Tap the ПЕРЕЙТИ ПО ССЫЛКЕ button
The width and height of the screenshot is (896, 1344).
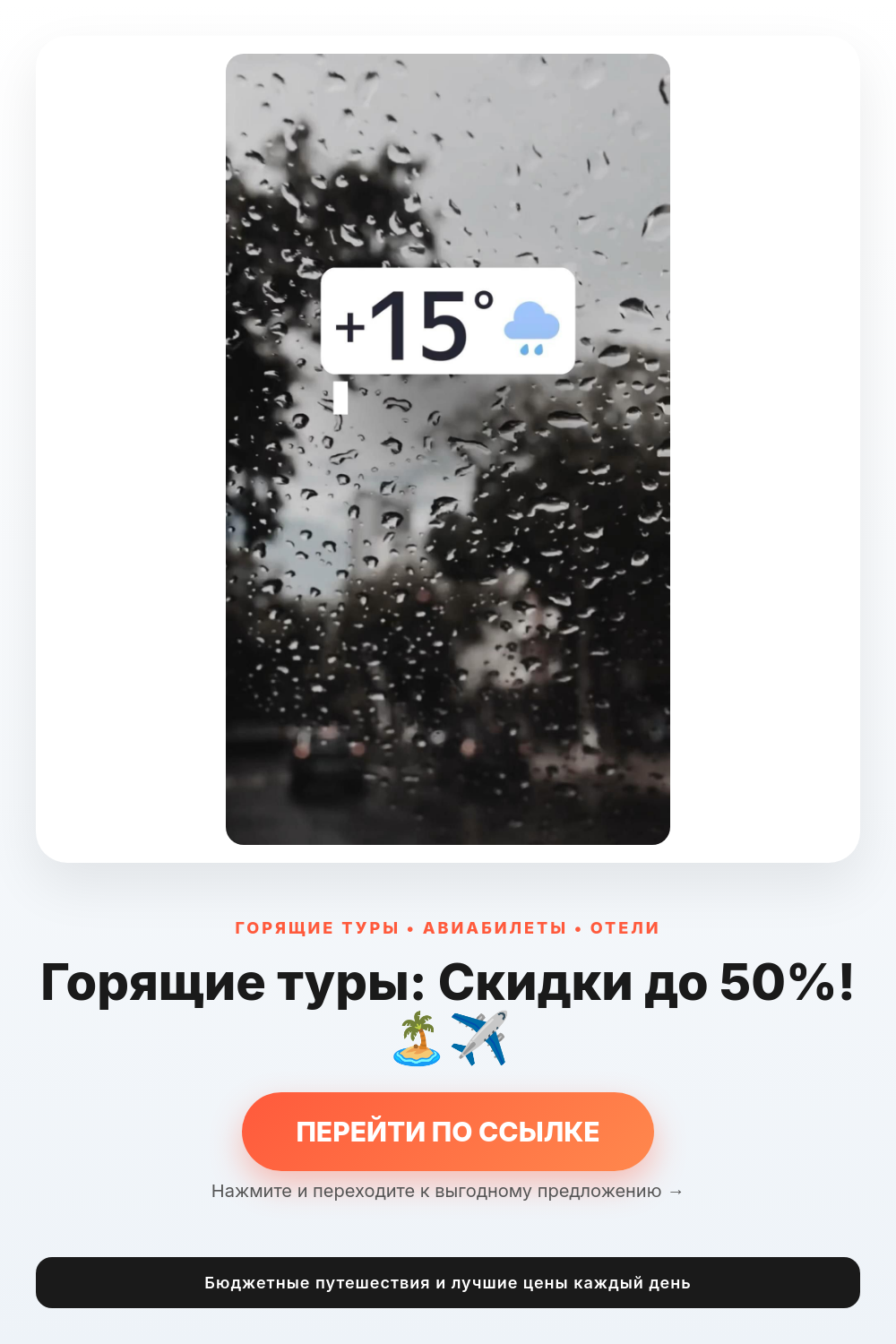pyautogui.click(x=448, y=1131)
